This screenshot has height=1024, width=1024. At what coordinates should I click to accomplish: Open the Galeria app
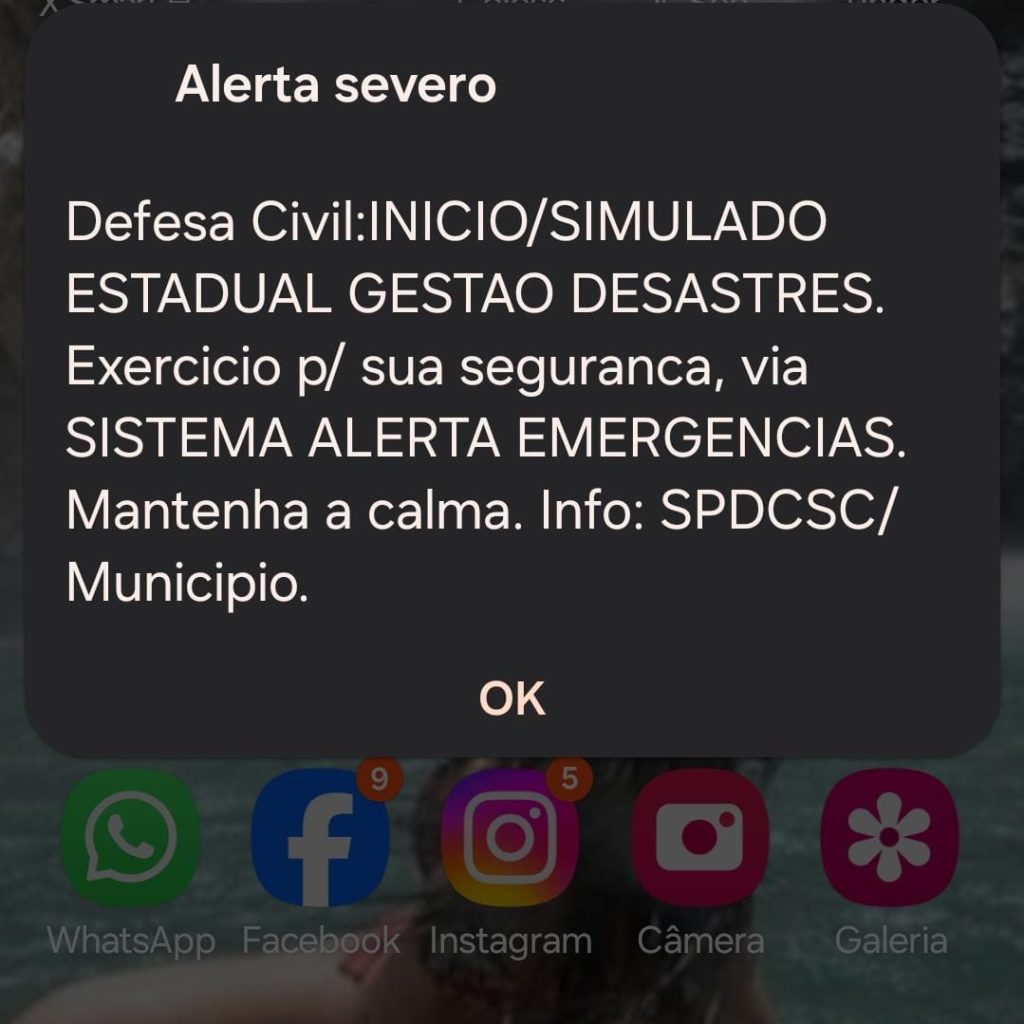(889, 837)
